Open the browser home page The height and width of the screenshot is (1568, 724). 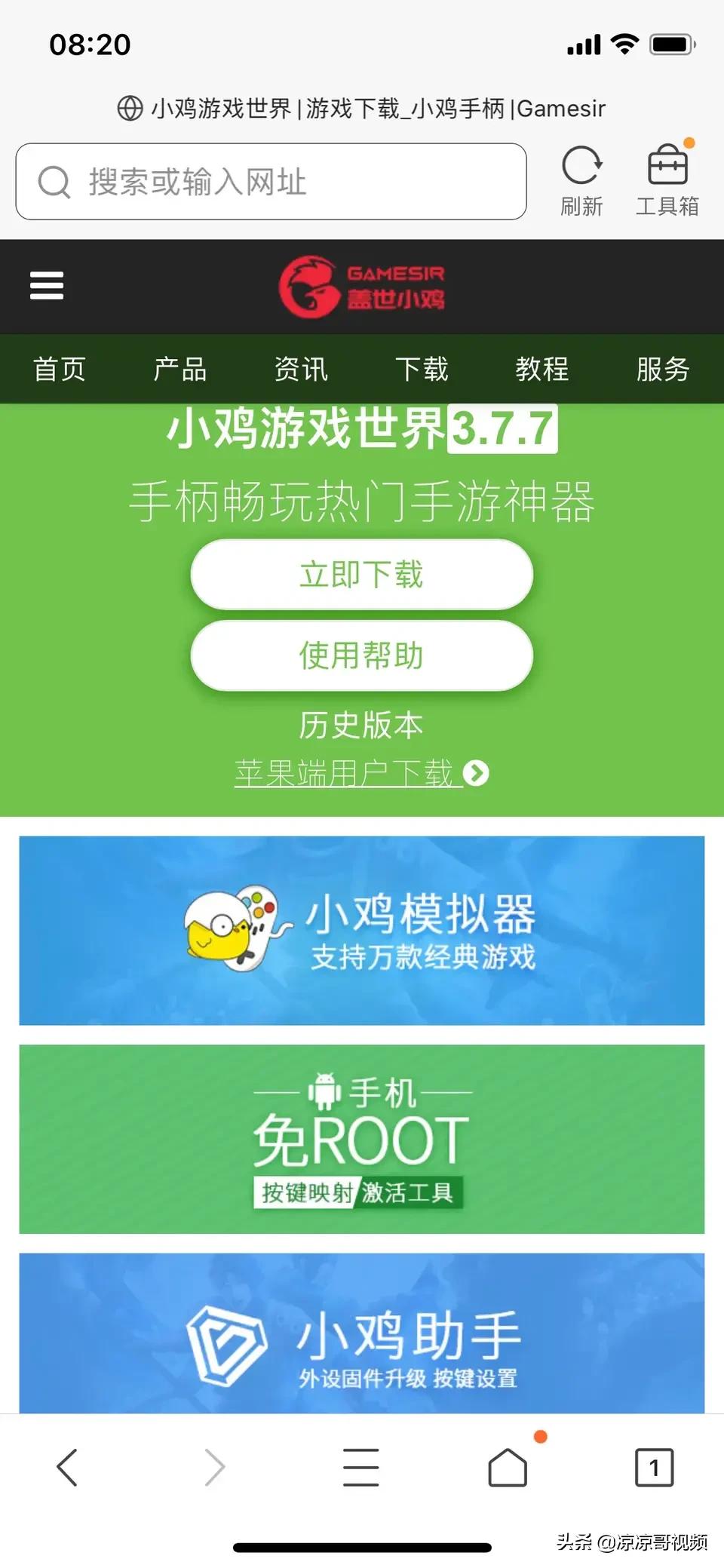coord(508,1468)
